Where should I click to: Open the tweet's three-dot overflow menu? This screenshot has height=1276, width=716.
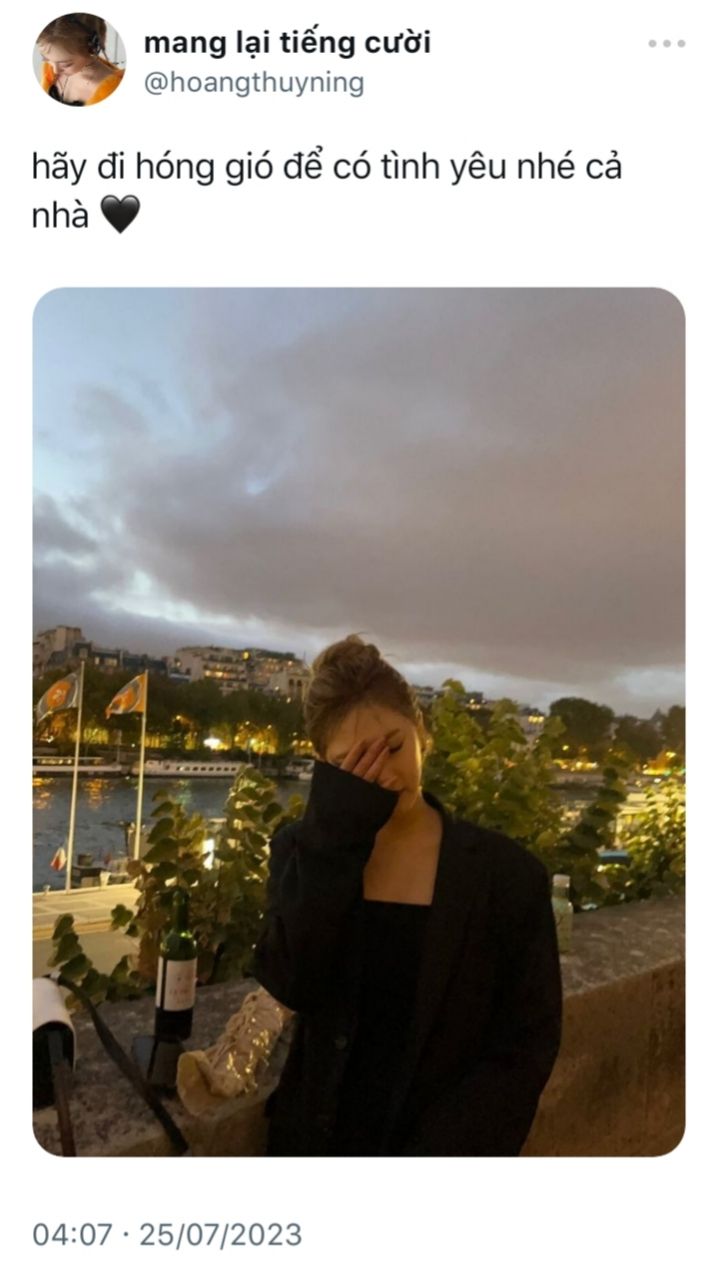[666, 44]
